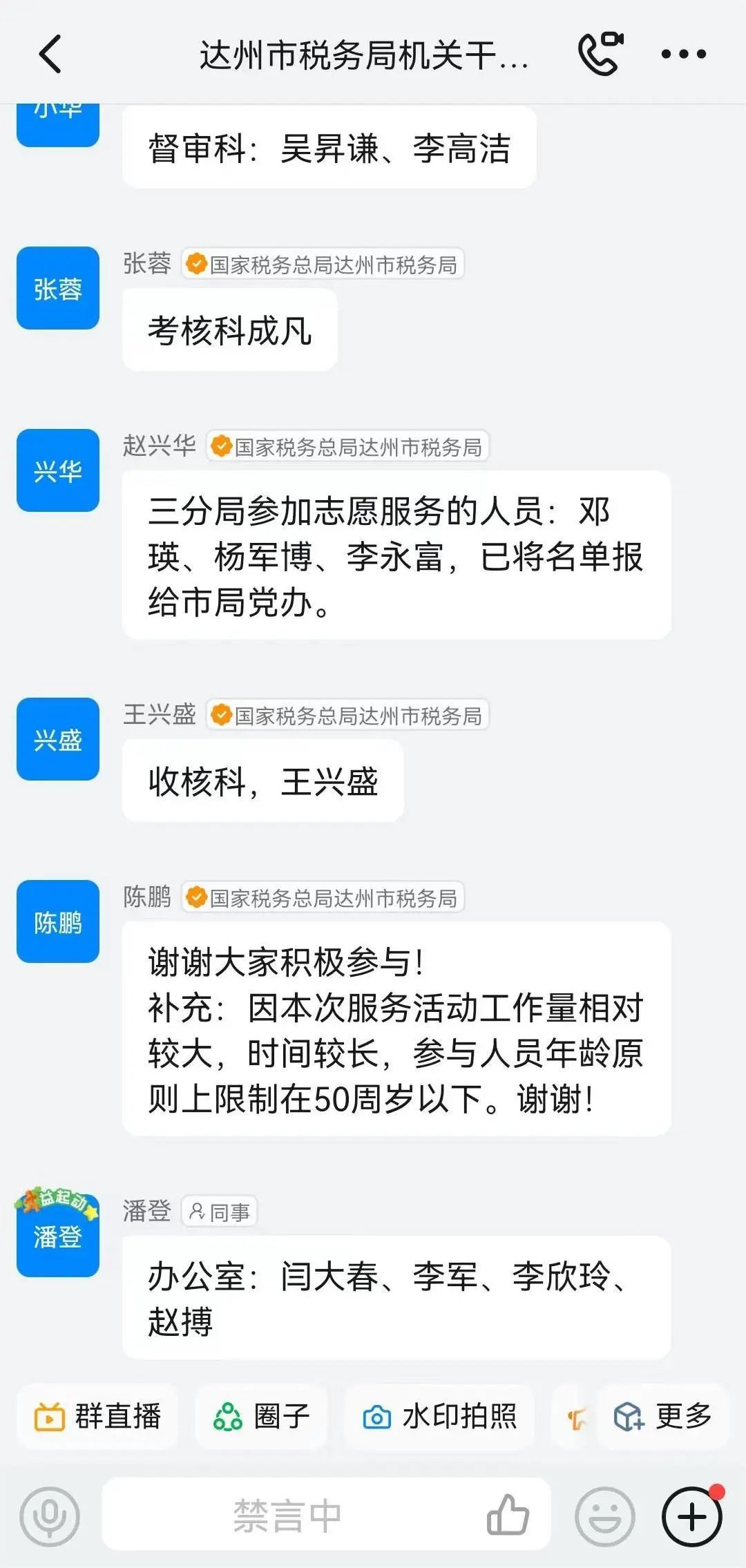The width and height of the screenshot is (746, 1568).
Task: Open the 群直播 shortcut
Action: point(98,1416)
